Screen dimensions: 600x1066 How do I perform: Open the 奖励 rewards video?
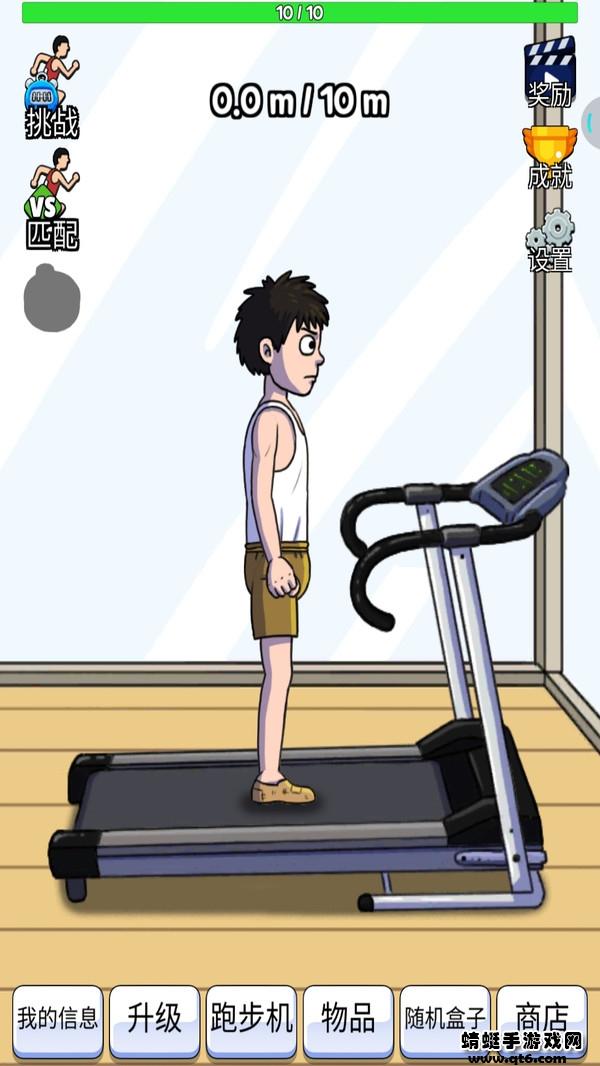click(550, 72)
